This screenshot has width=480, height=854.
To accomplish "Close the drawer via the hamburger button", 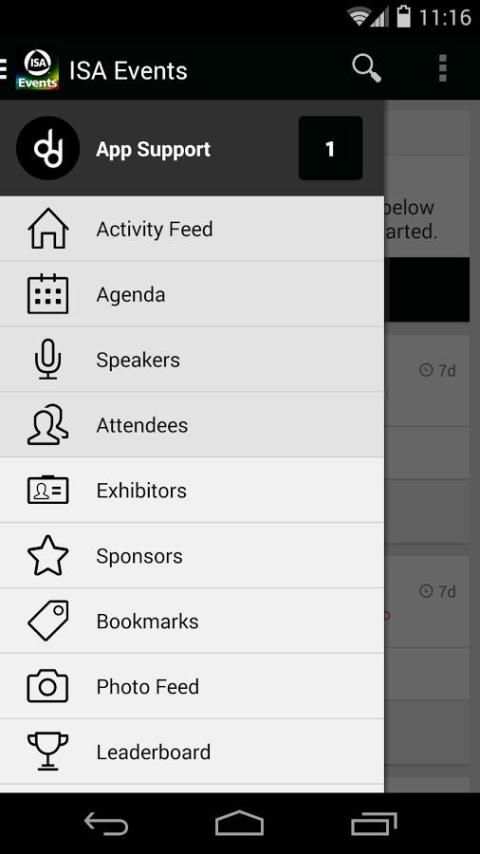I will click(x=3, y=69).
